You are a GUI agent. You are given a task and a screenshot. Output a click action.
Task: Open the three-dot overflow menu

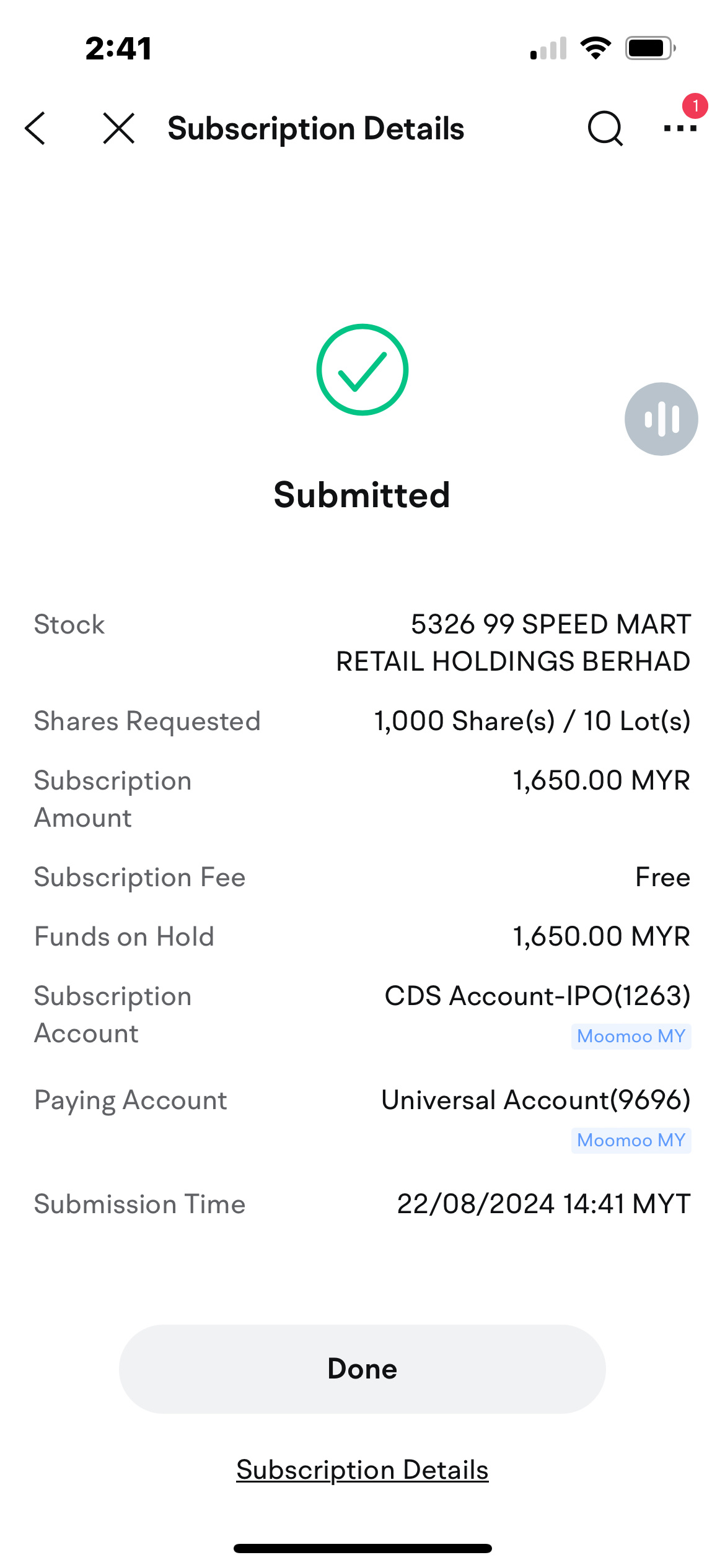click(x=680, y=129)
